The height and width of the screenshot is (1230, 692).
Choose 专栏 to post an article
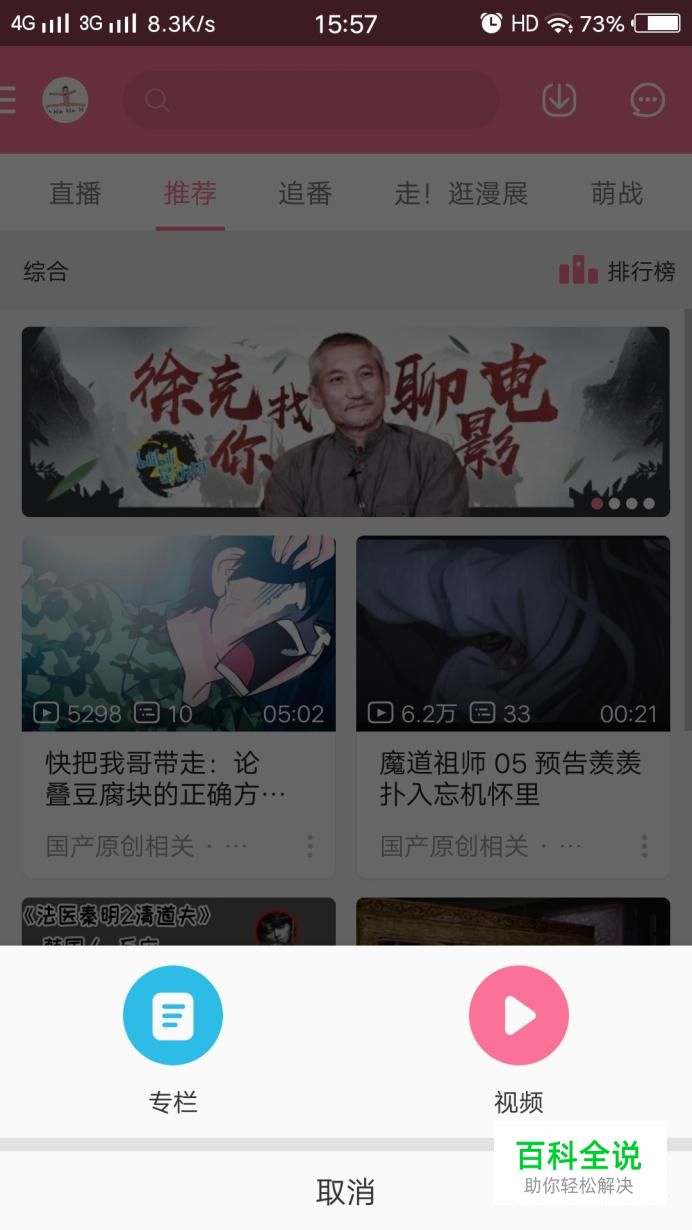[x=173, y=1016]
